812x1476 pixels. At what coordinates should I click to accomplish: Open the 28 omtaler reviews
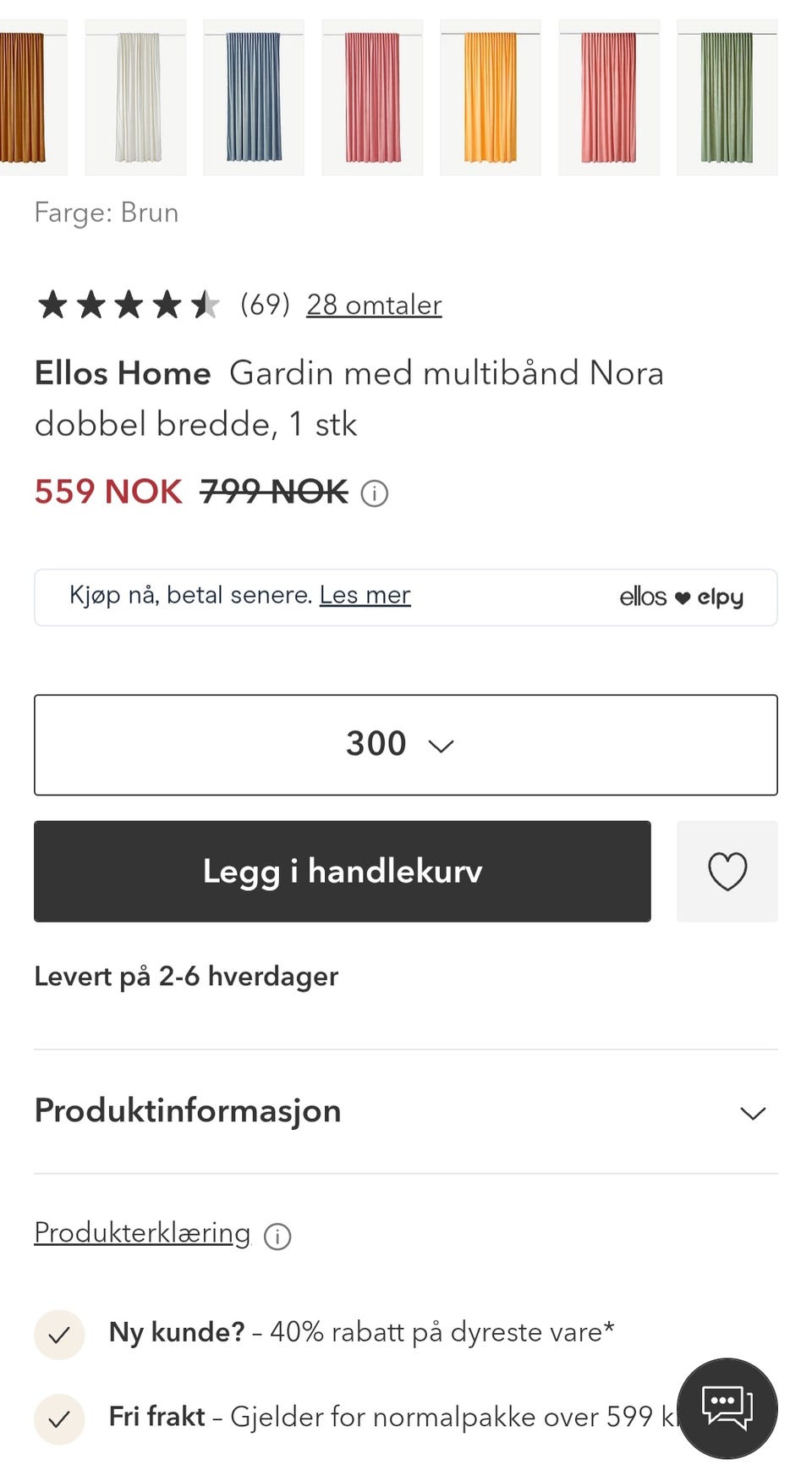pos(375,306)
